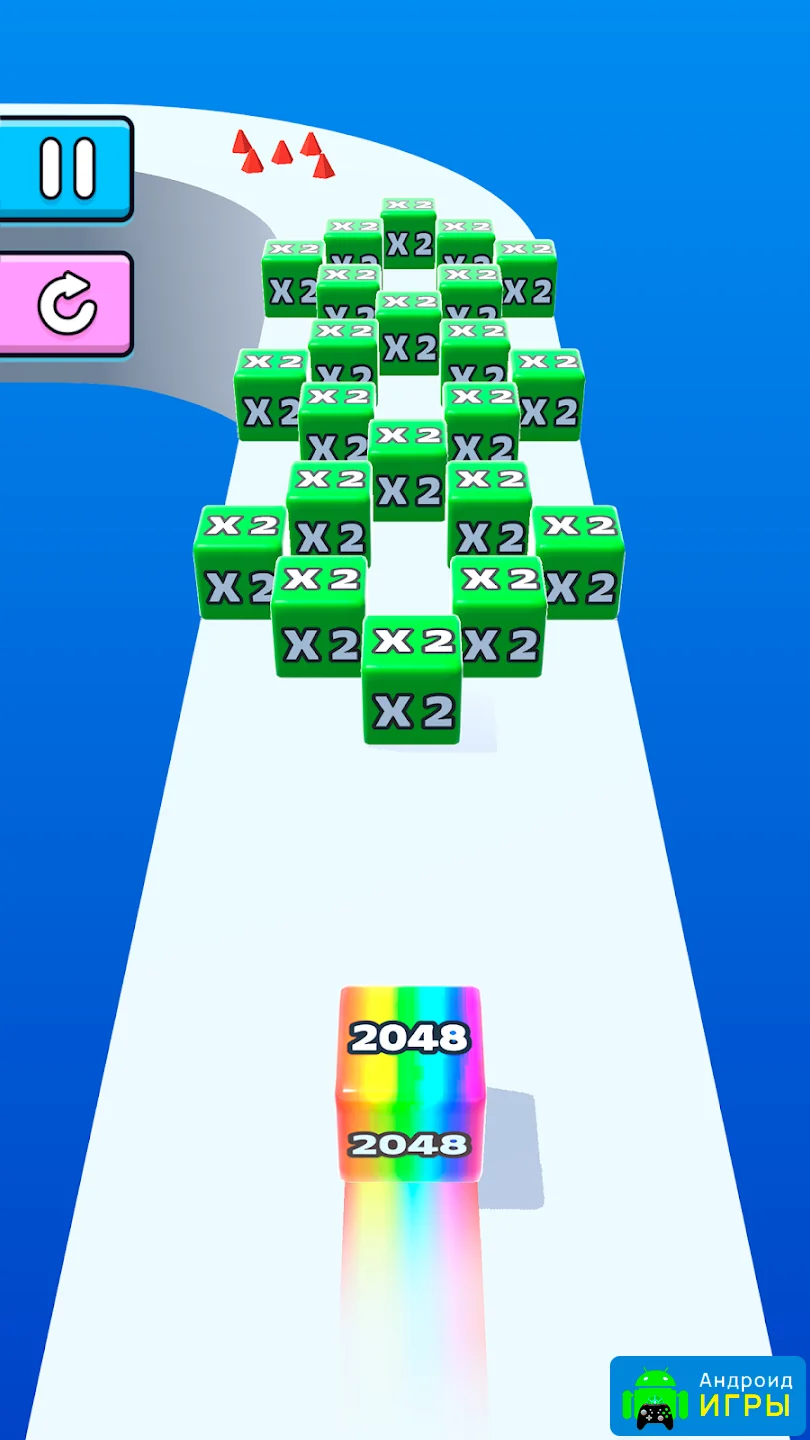Restart the current level
810x1440 pixels.
(66, 304)
